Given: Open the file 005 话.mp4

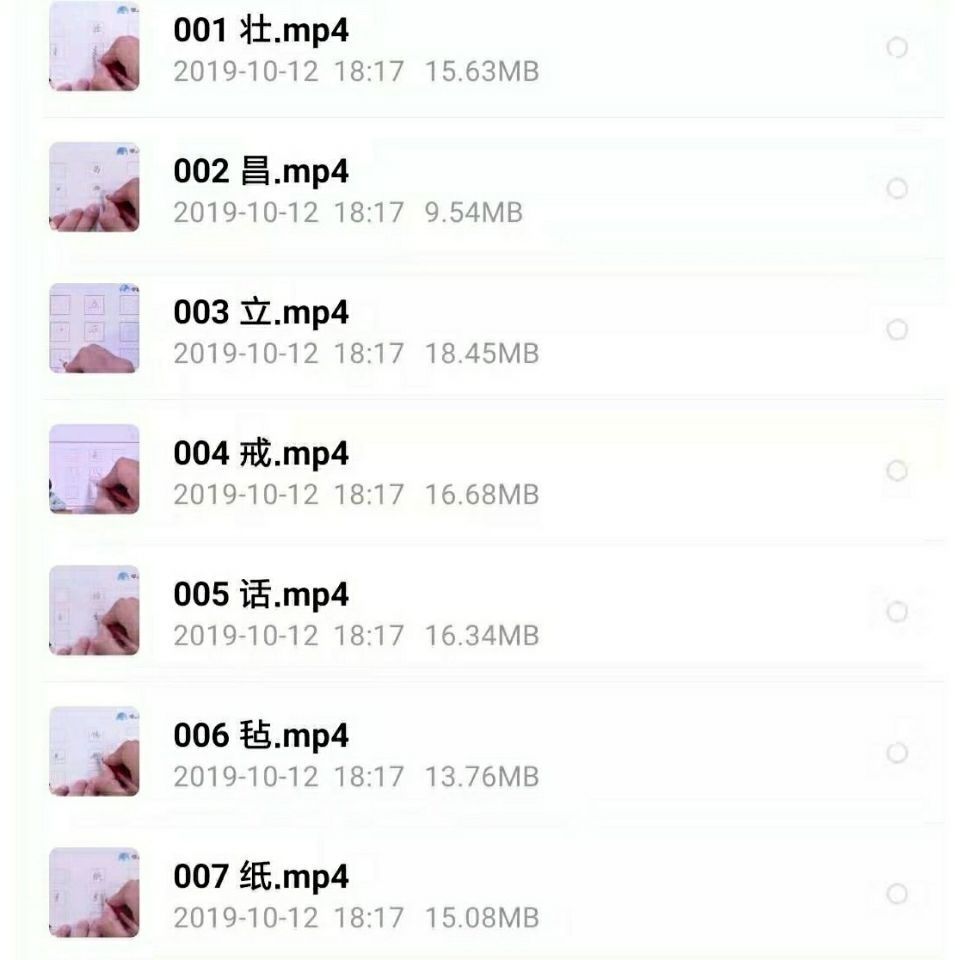Looking at the screenshot, I should [261, 595].
